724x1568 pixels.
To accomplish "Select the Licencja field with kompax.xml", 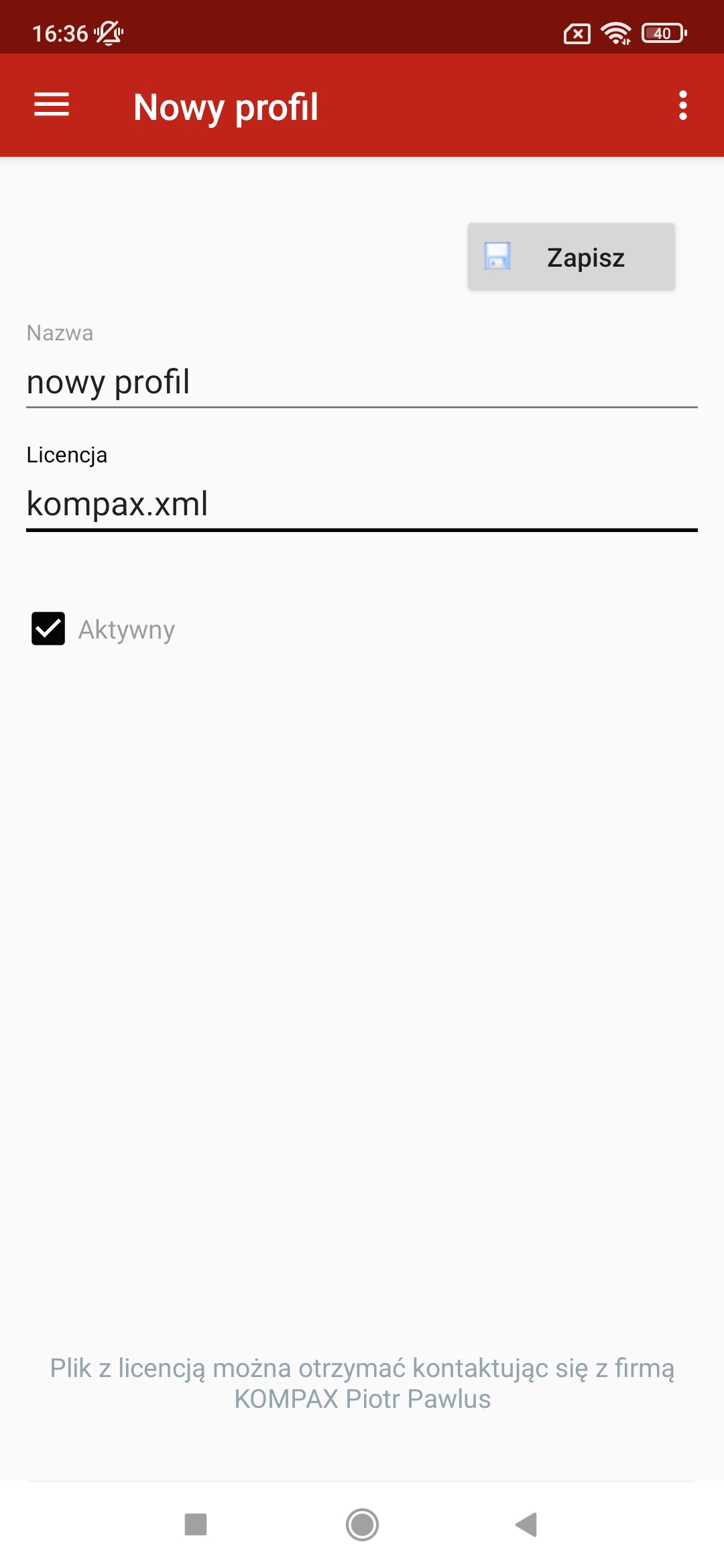I will click(362, 504).
